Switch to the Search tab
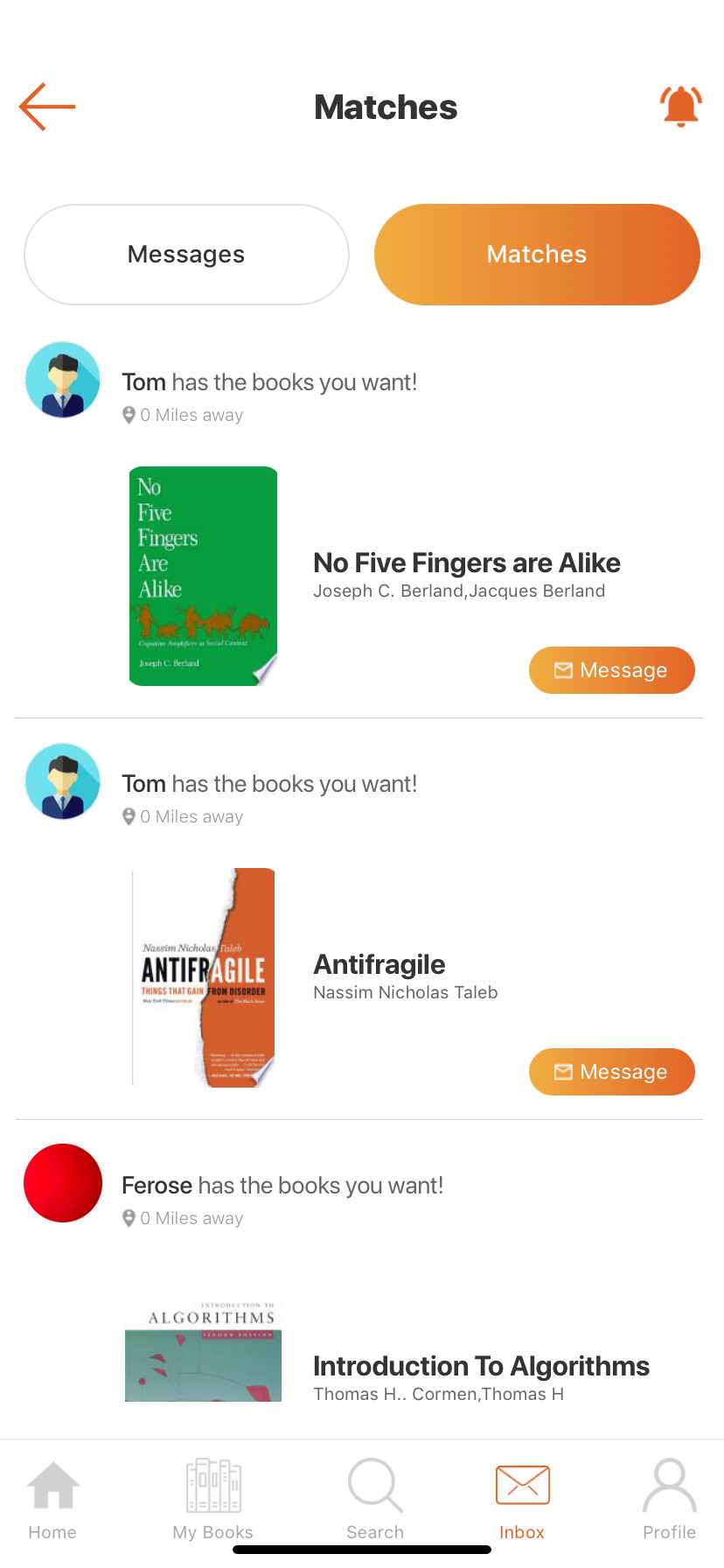 tap(375, 1500)
